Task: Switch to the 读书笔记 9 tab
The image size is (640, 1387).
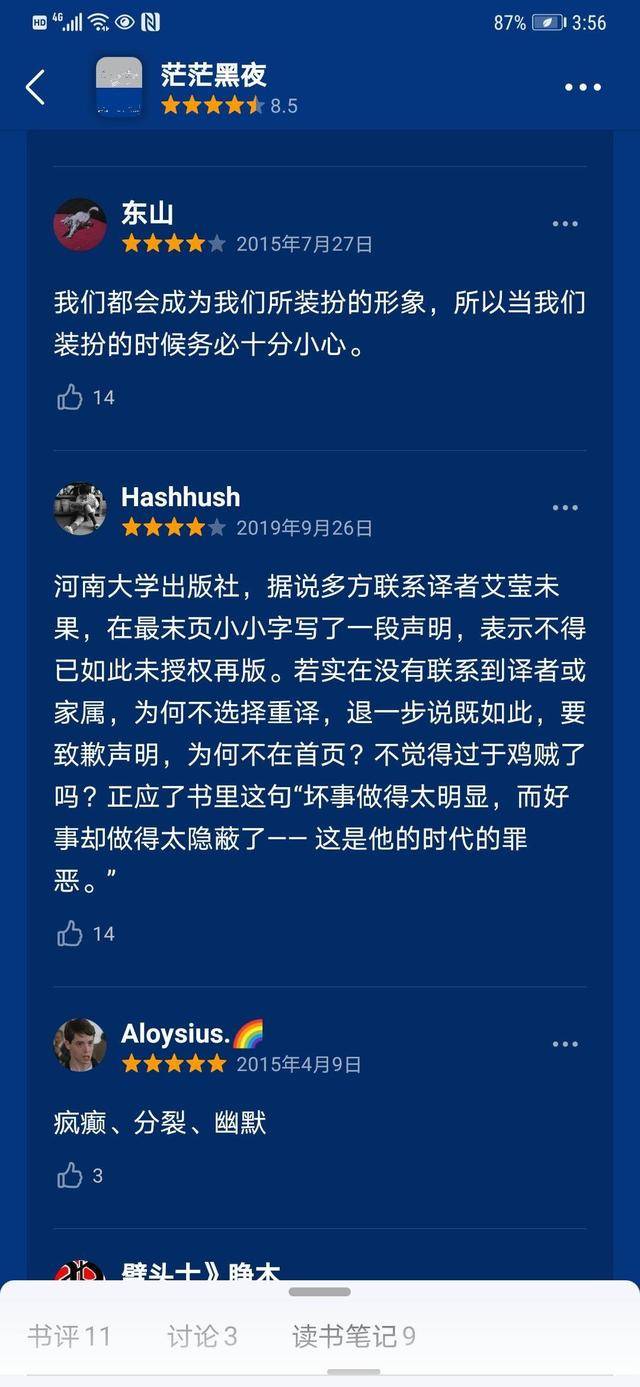Action: click(354, 1336)
